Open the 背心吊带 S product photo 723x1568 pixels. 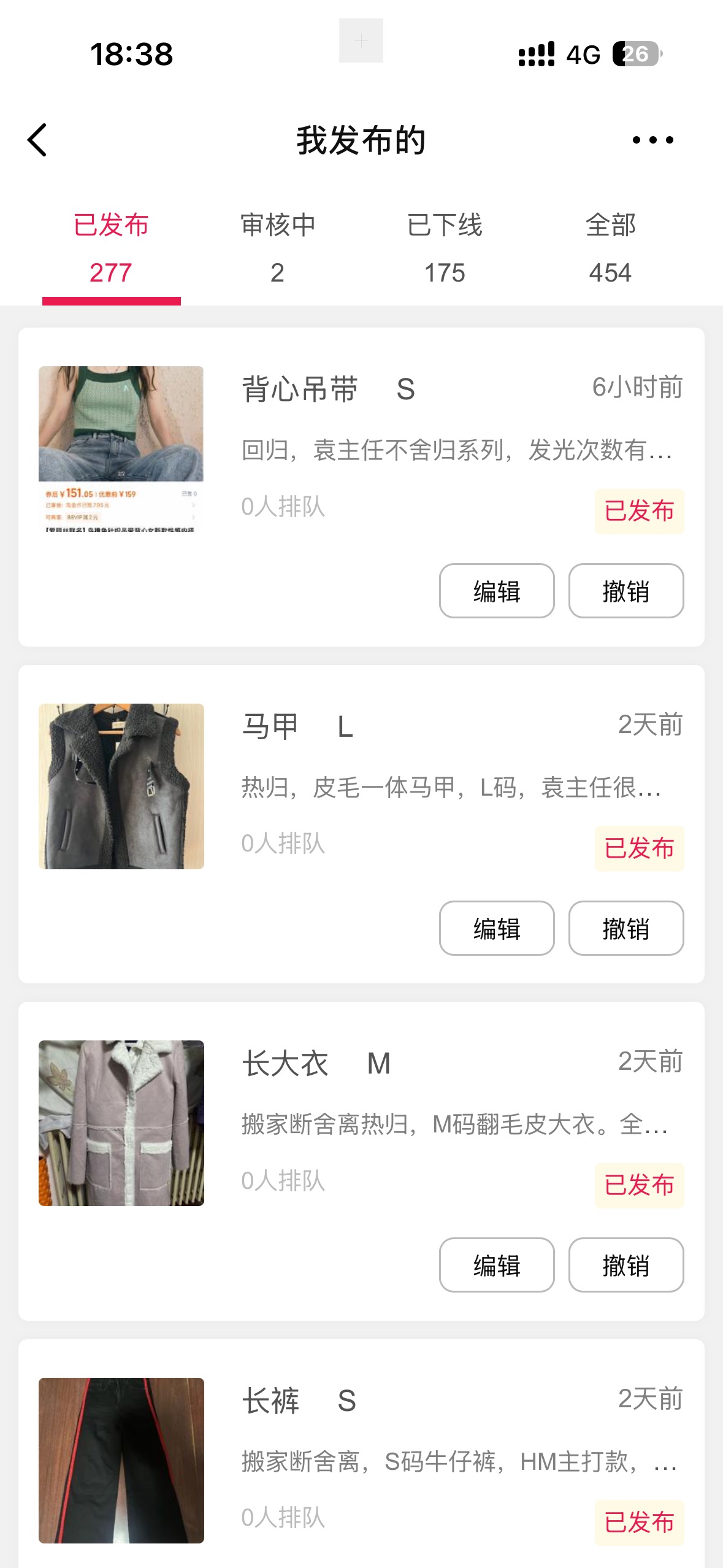[x=121, y=449]
